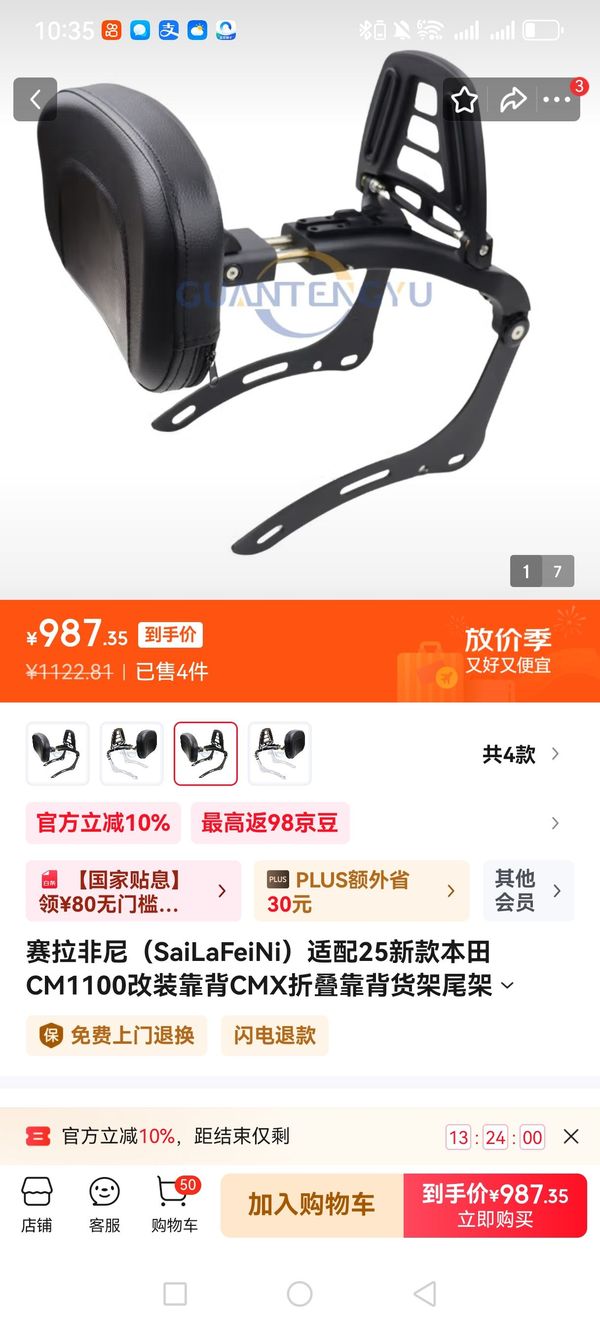
Task: Dismiss the 官方立减10% countdown banner
Action: click(571, 1136)
